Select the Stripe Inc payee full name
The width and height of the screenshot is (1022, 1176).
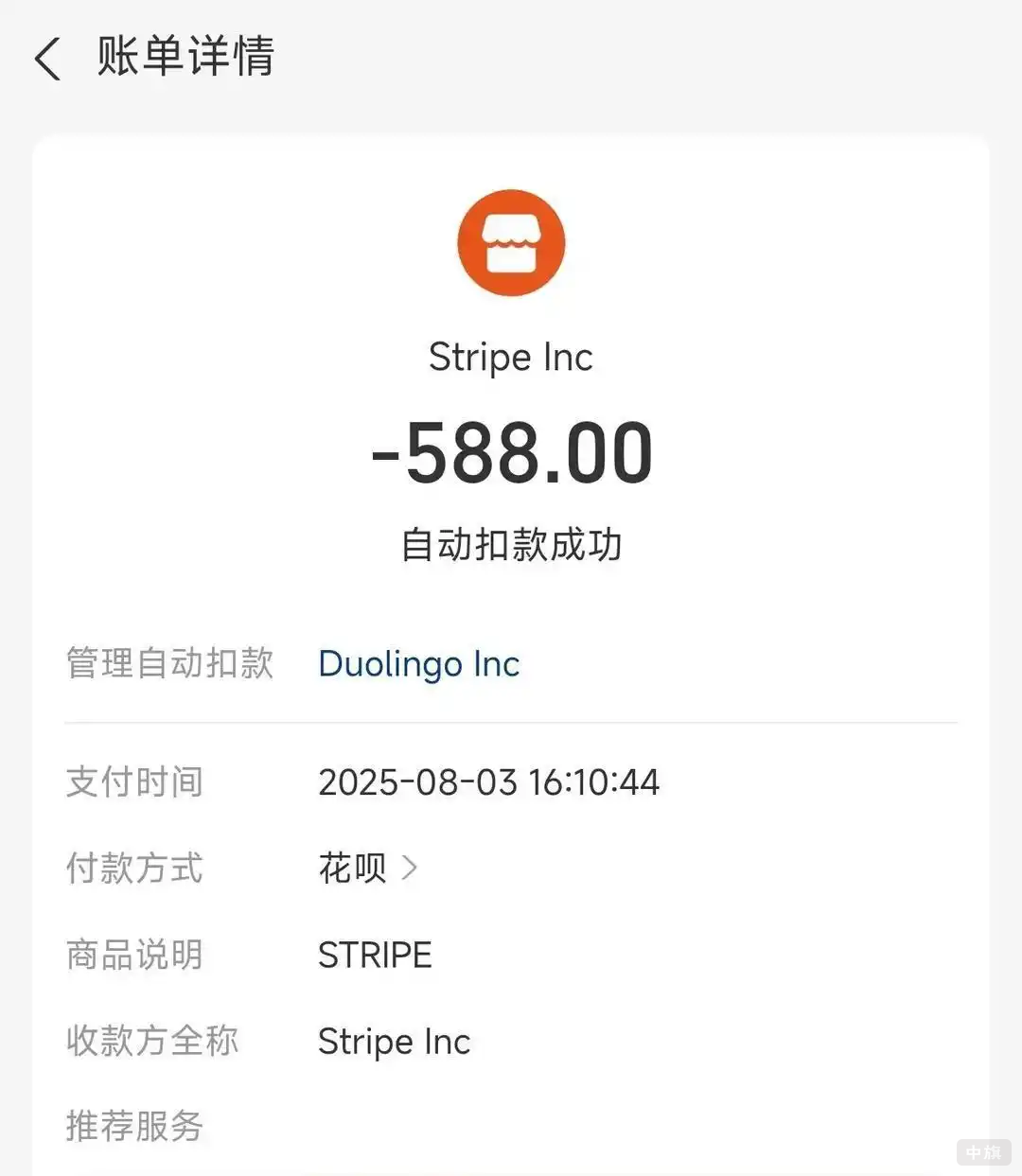tap(394, 1041)
